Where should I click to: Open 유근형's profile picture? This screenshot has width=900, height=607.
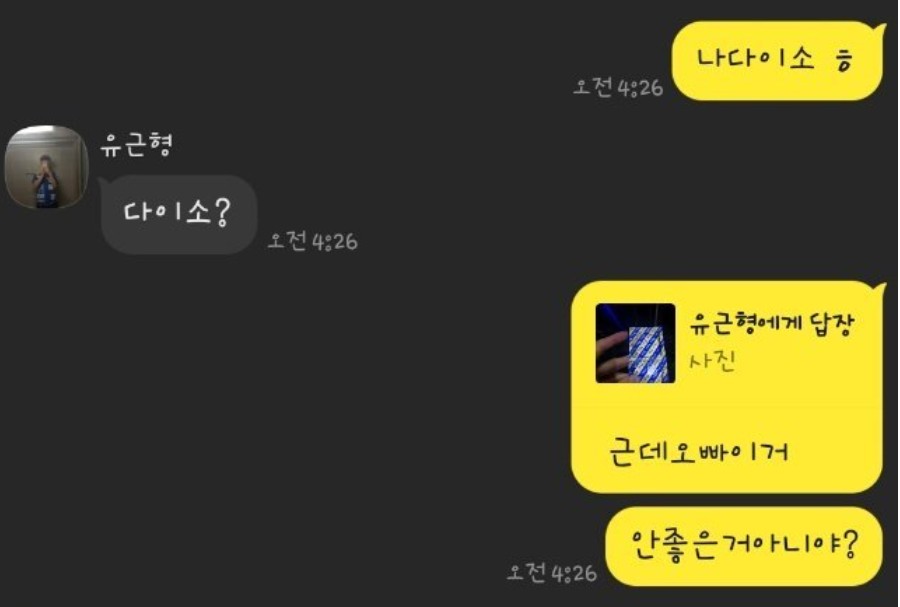(x=47, y=167)
